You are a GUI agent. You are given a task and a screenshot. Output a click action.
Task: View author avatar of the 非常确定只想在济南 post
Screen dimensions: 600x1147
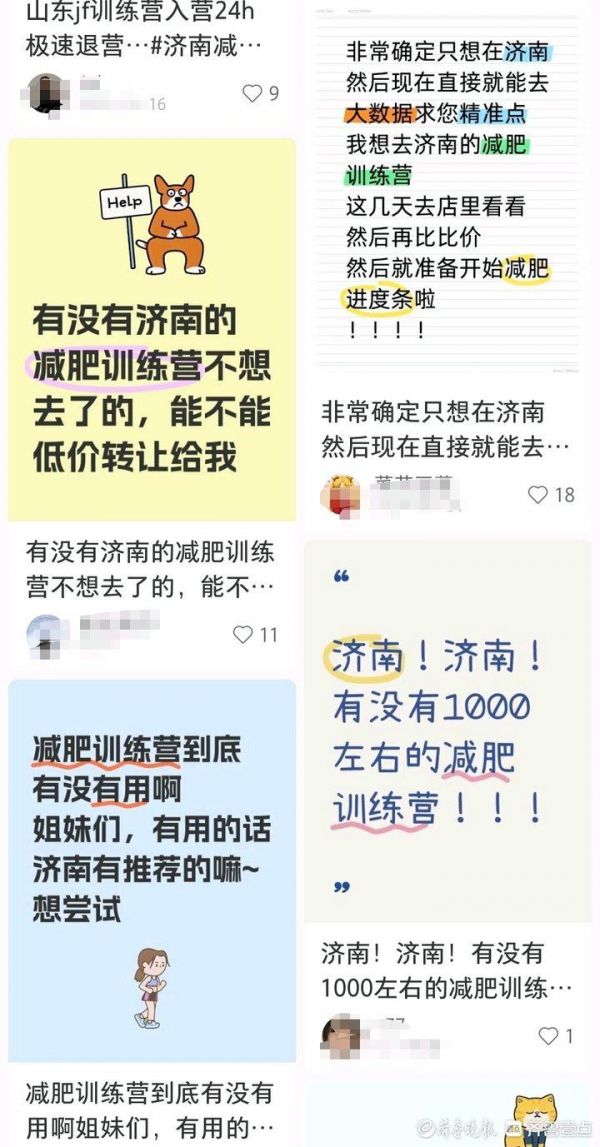pos(339,494)
